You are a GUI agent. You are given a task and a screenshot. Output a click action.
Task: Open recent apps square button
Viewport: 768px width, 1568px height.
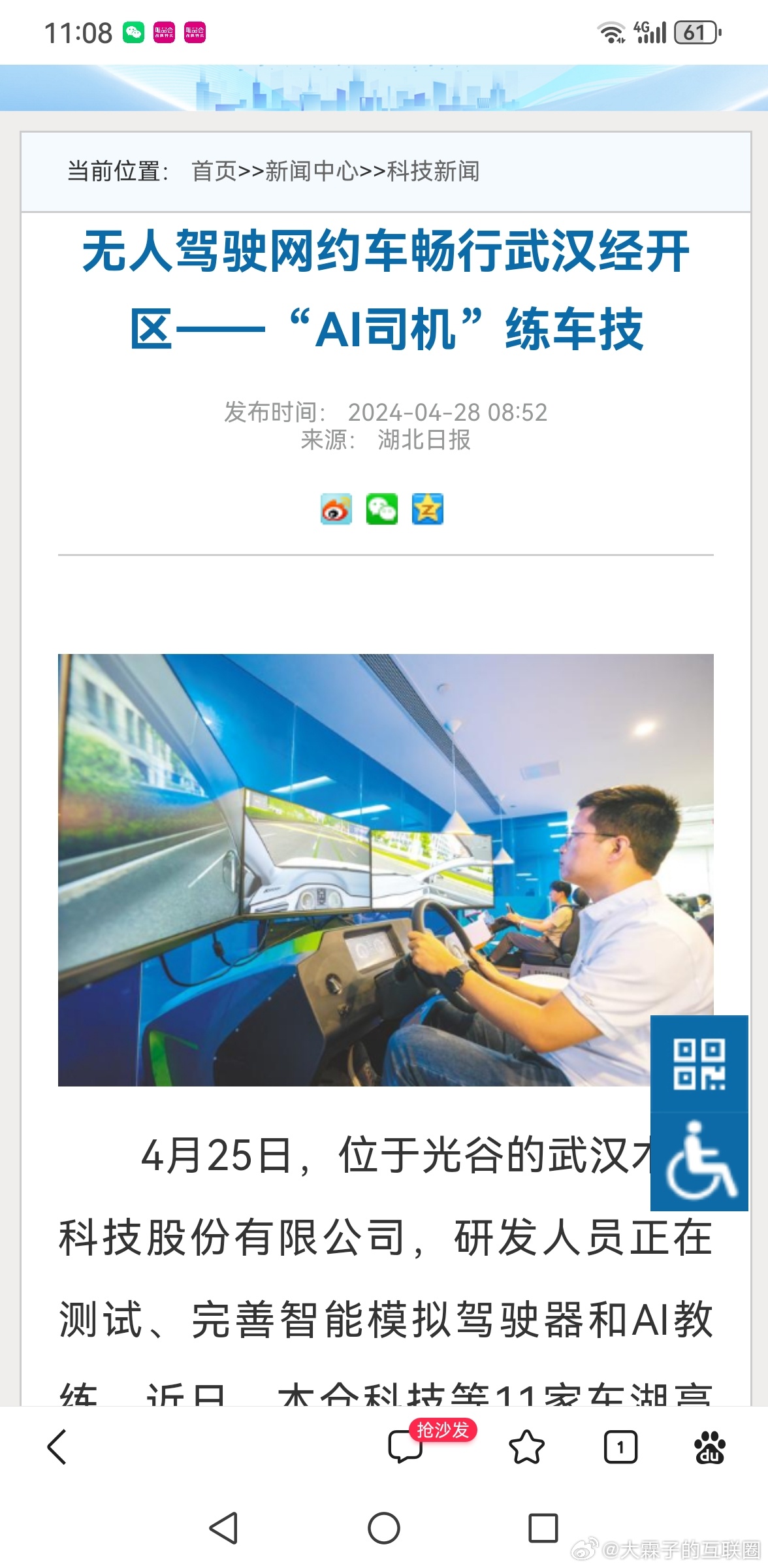click(543, 1528)
